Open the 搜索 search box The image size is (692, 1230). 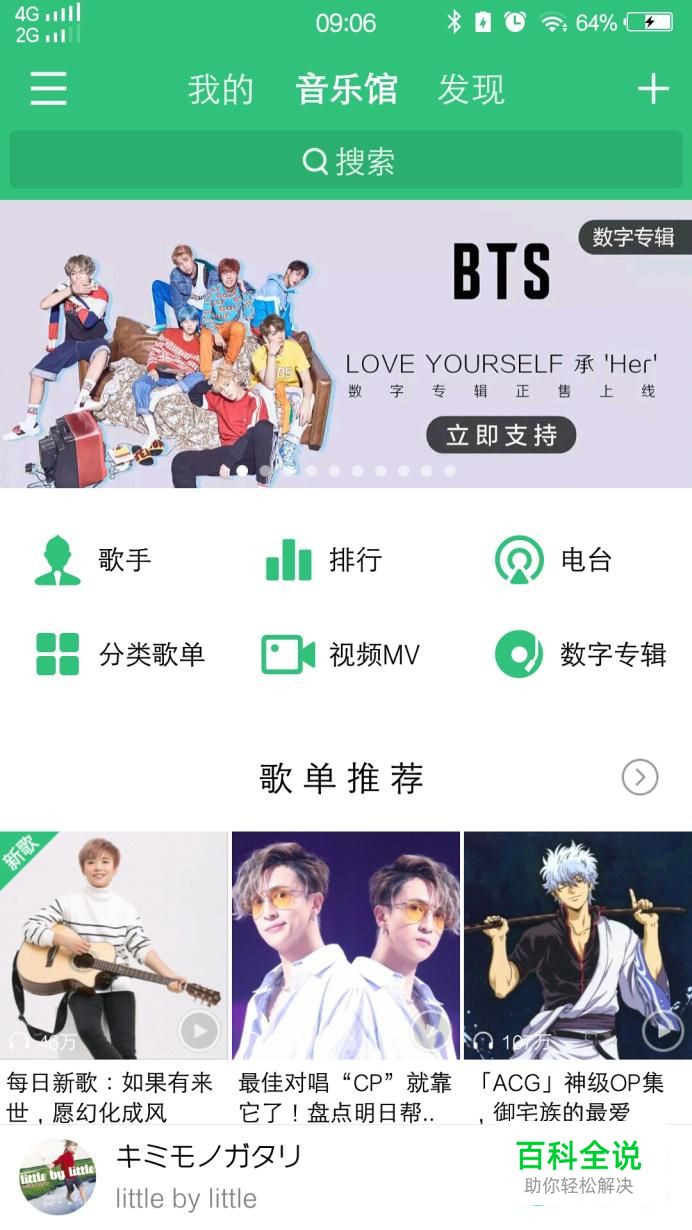(346, 161)
